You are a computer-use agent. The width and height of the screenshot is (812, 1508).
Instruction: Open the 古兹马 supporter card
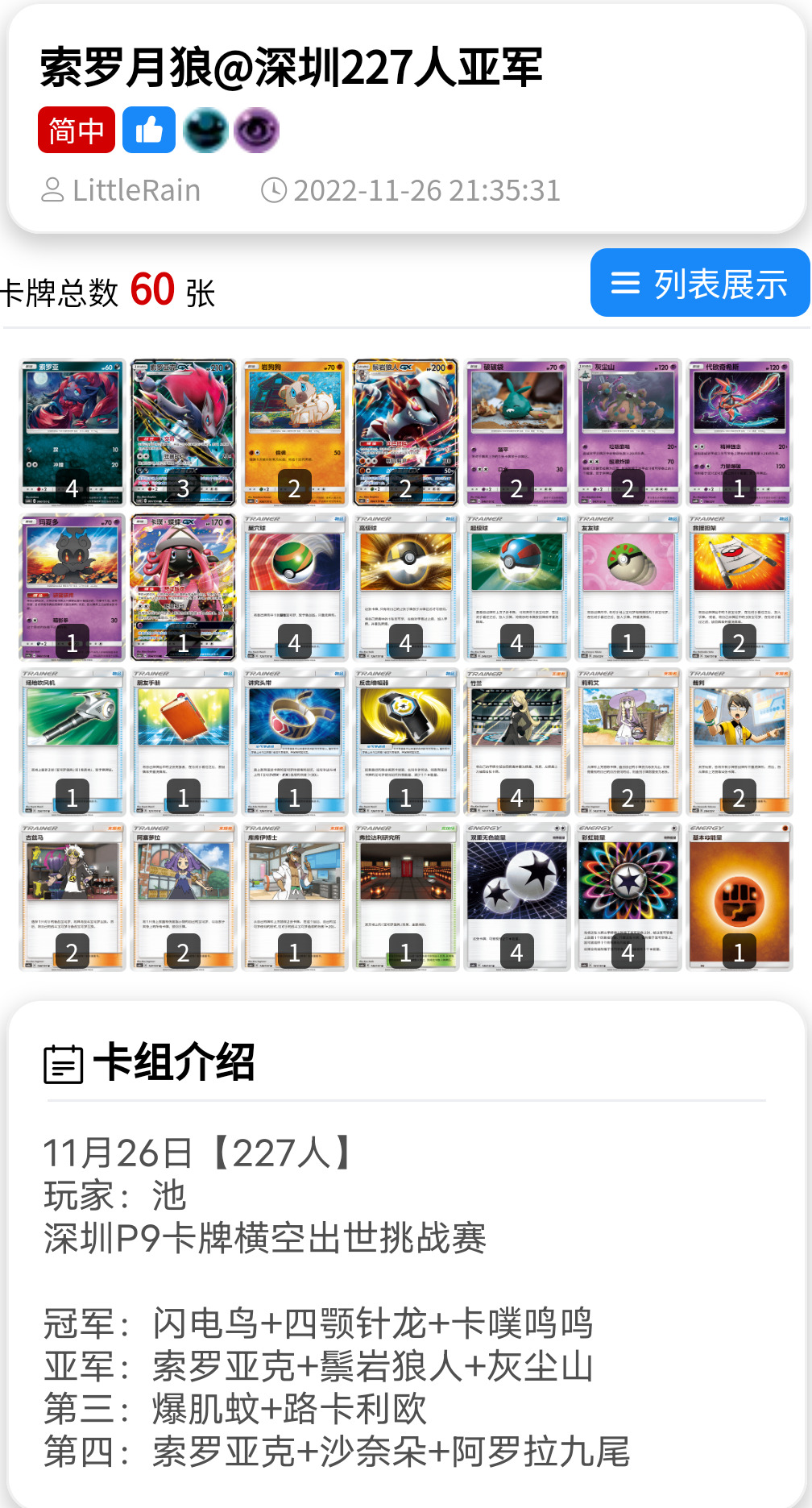point(72,896)
